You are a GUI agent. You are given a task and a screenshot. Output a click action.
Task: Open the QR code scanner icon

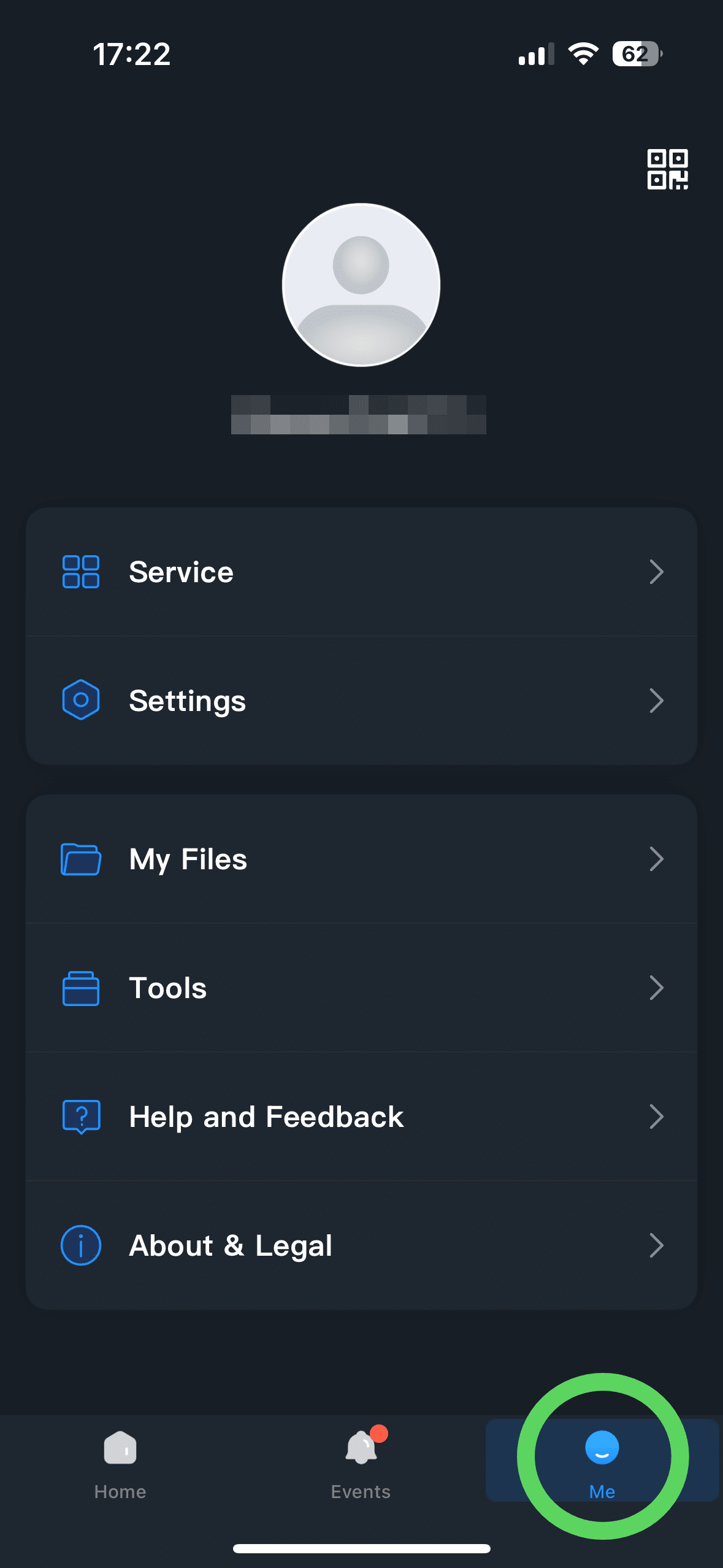point(667,169)
